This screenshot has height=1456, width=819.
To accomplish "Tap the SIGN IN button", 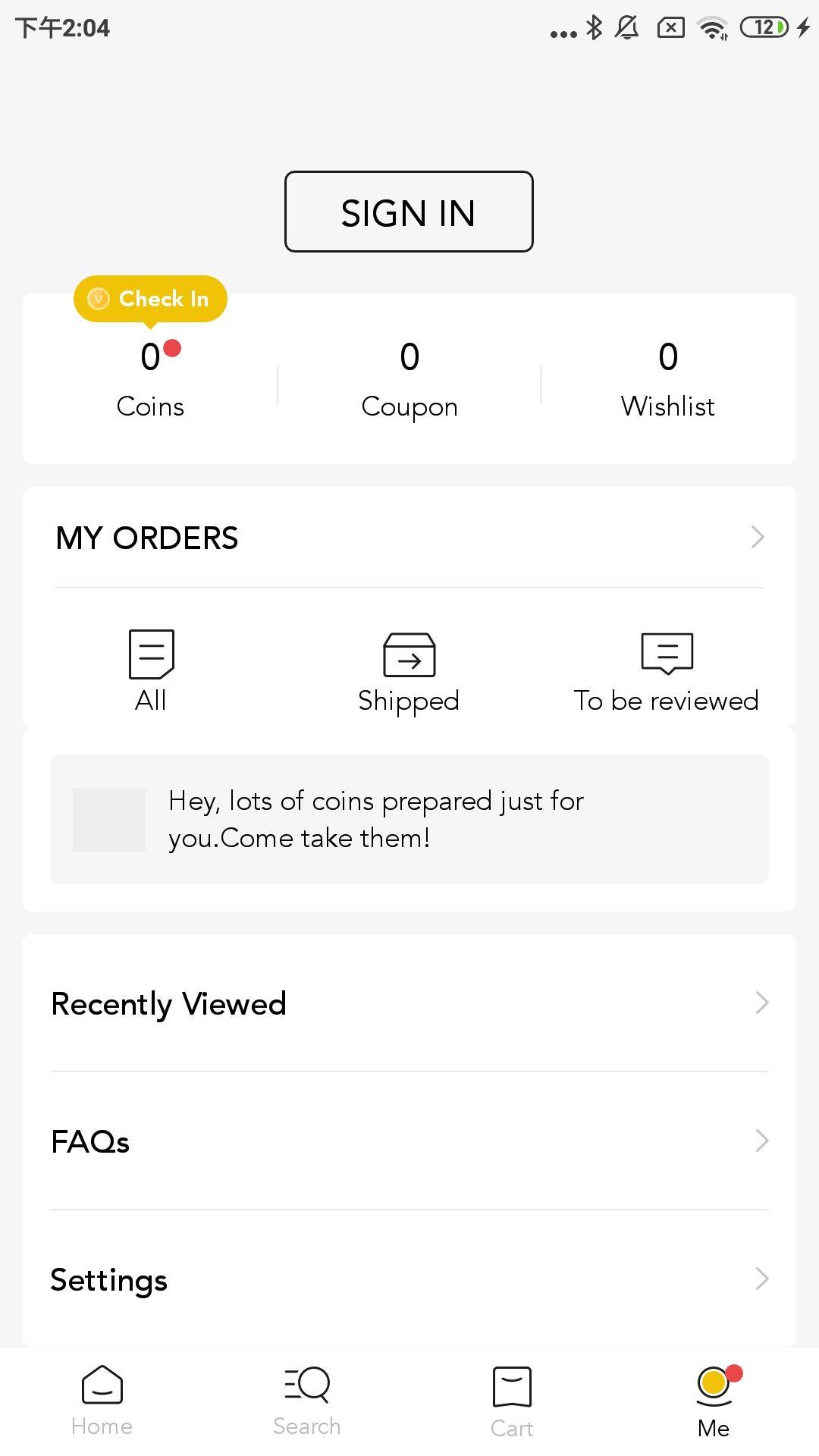I will [409, 212].
